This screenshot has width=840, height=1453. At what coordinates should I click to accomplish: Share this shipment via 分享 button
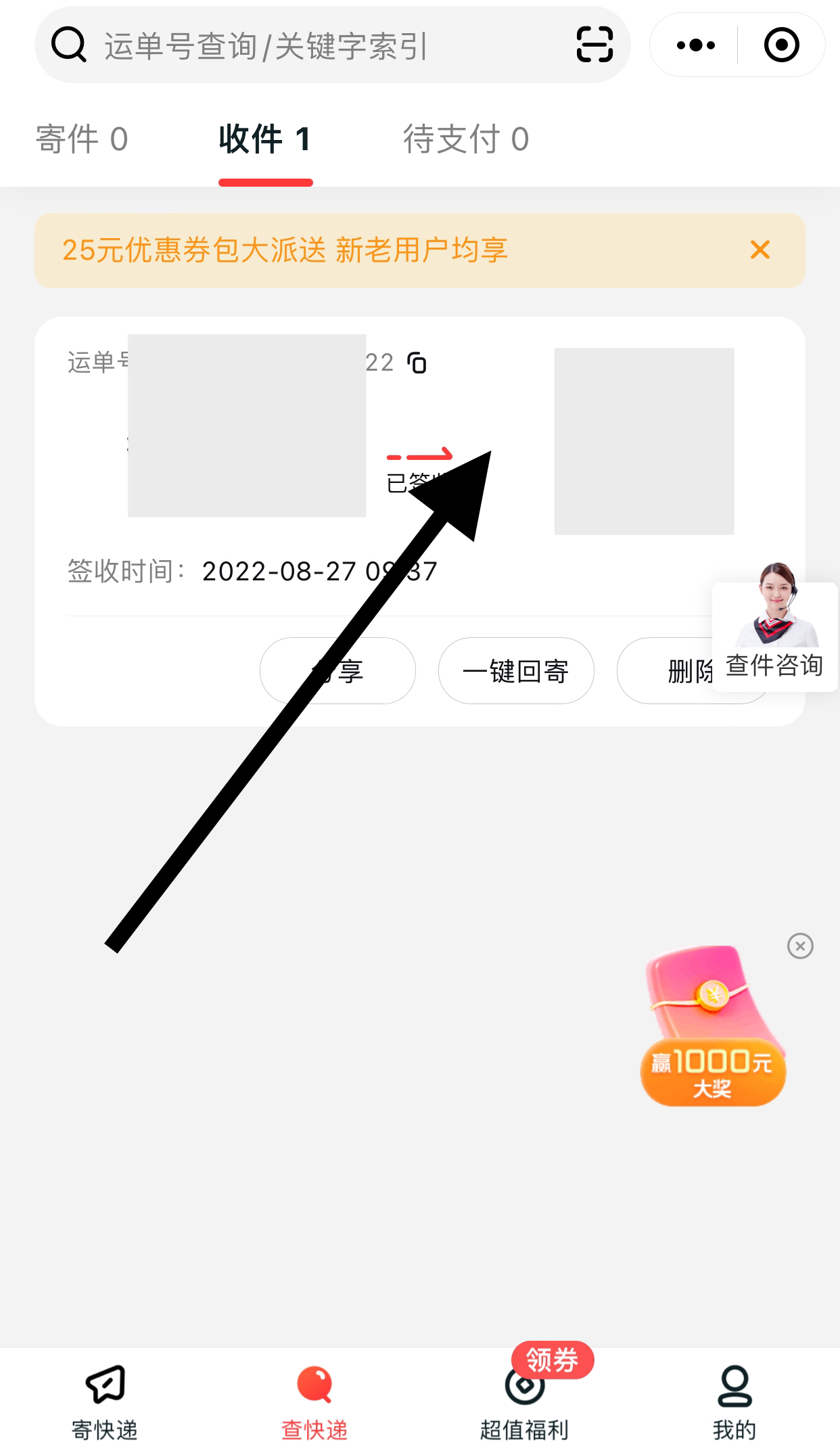[337, 671]
